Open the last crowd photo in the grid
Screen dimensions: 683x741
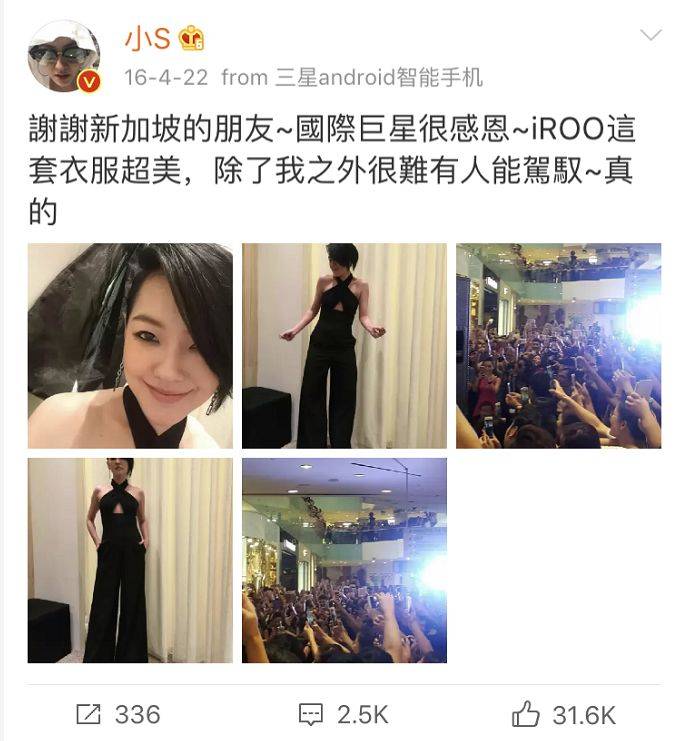344,560
